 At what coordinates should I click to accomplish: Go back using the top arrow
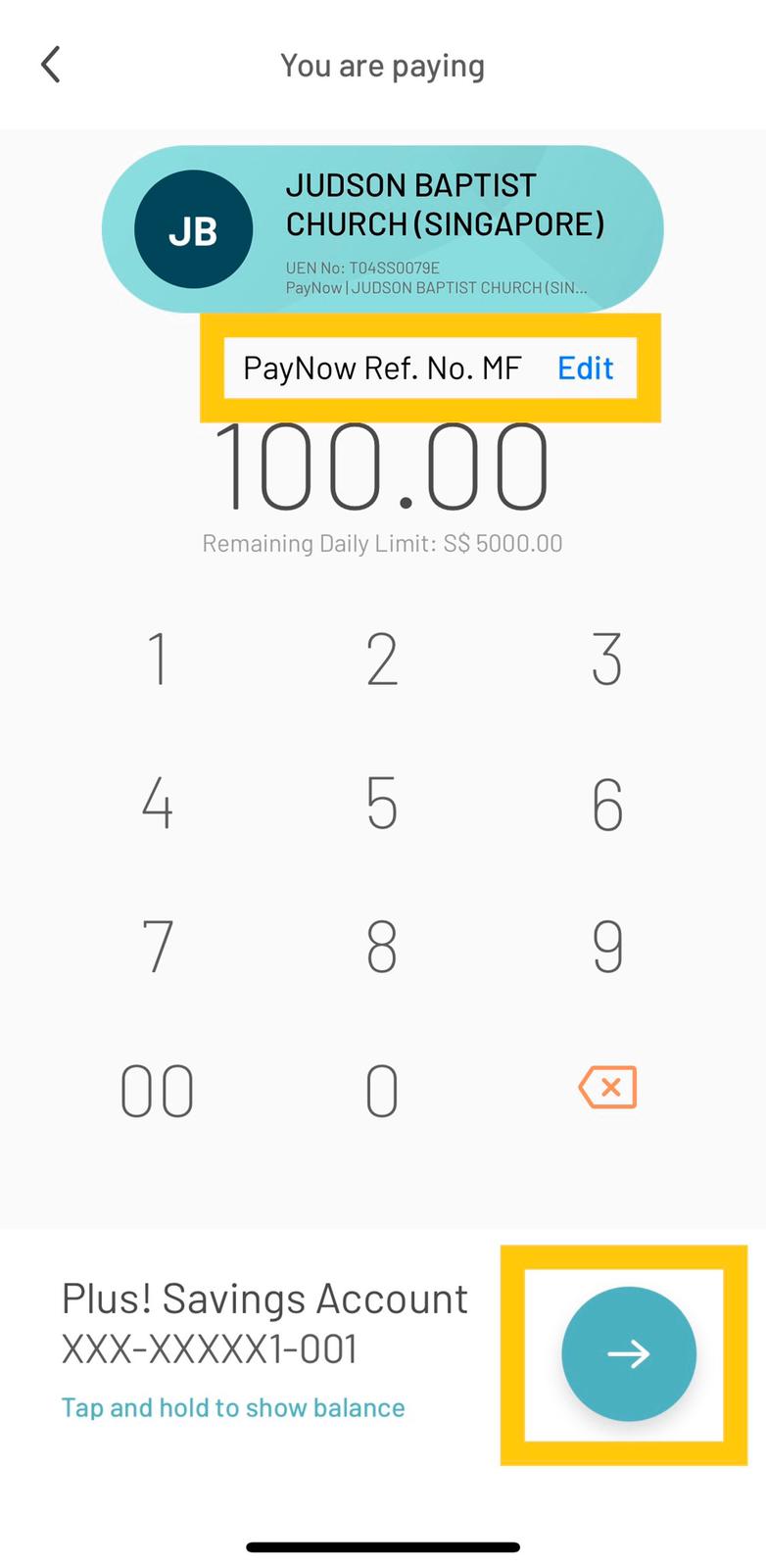point(51,65)
